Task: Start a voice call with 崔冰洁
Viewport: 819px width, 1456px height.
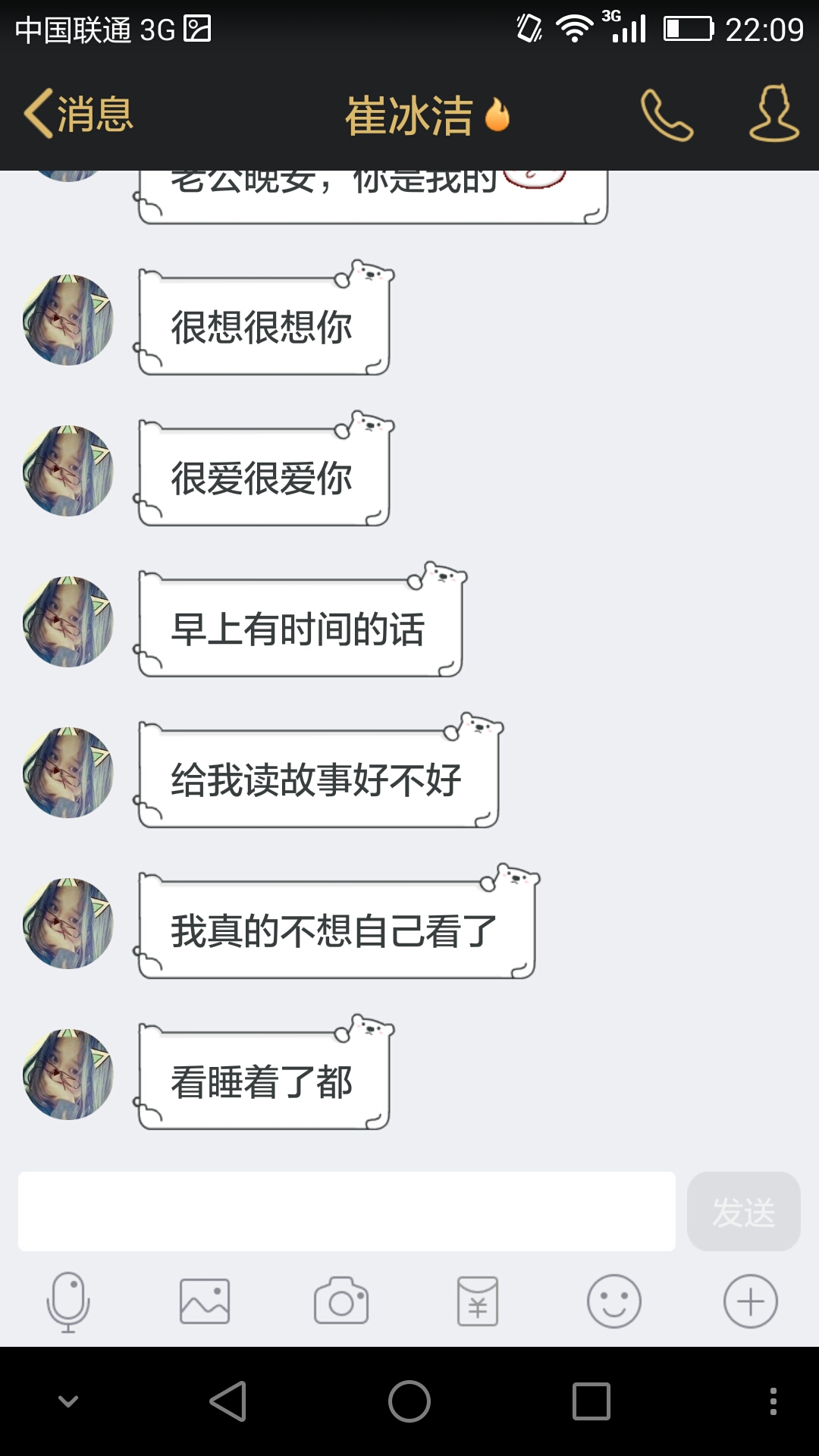Action: tap(667, 115)
